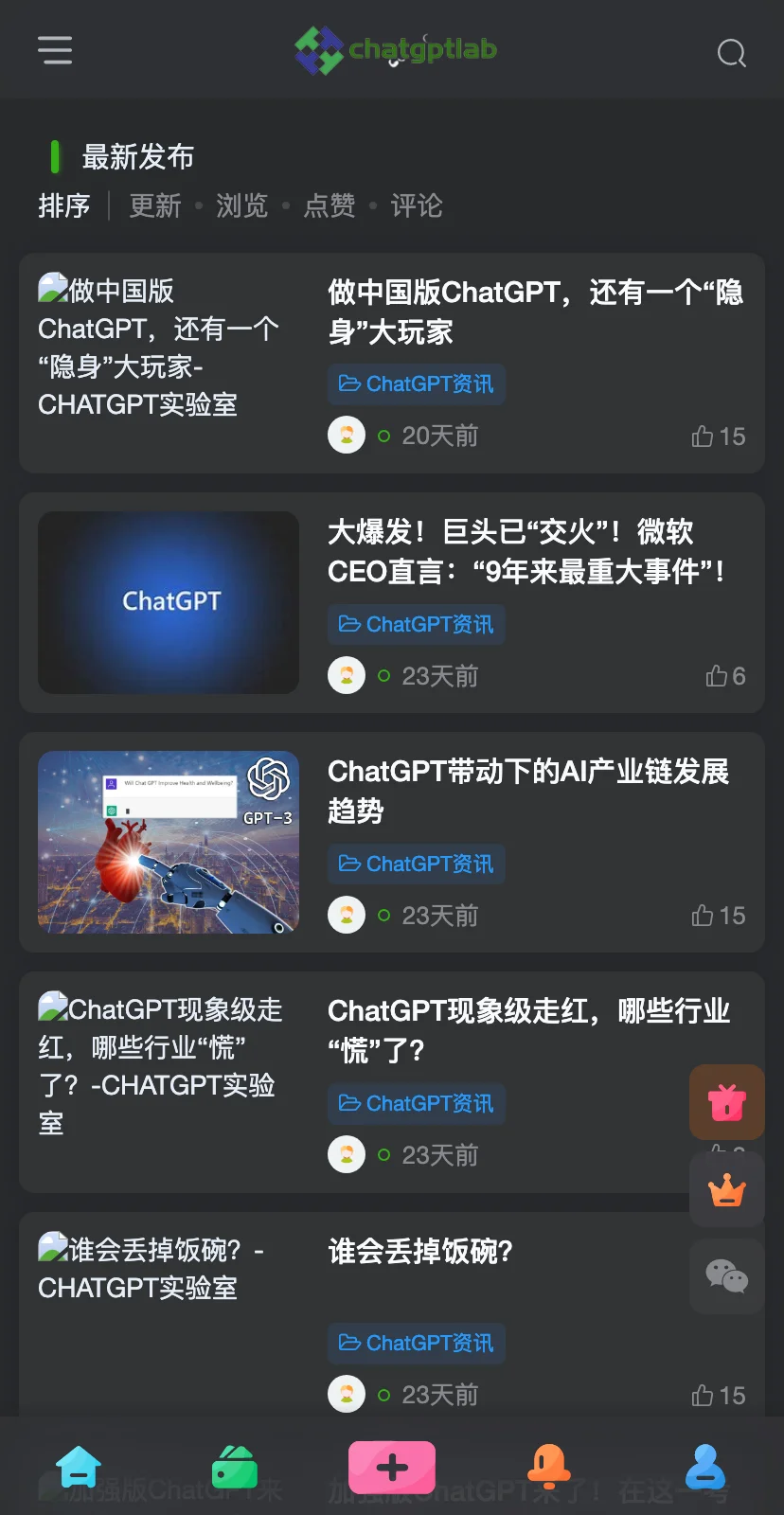784x1515 pixels.
Task: Sort posts by 更新
Action: pyautogui.click(x=155, y=205)
